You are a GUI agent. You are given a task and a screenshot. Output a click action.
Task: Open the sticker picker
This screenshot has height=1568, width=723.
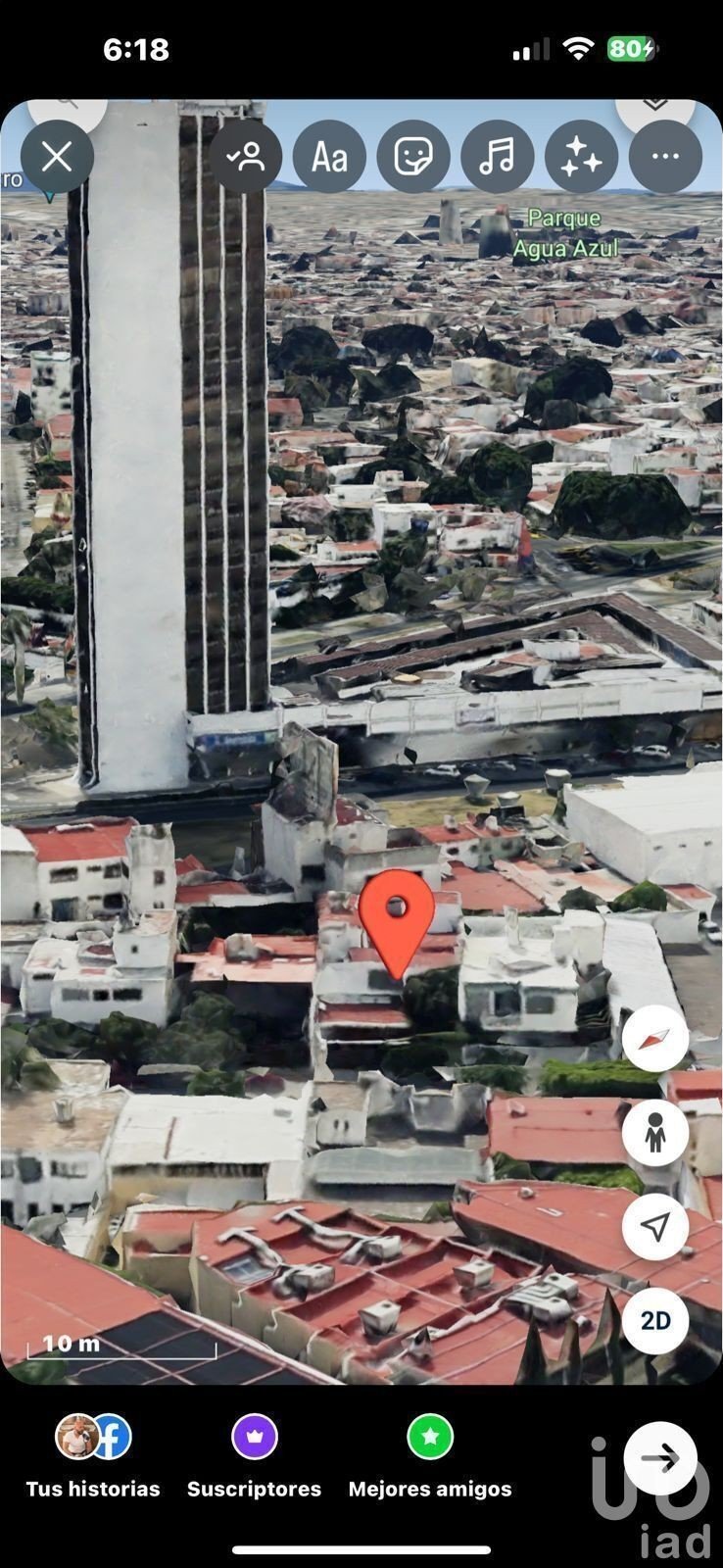(x=413, y=157)
